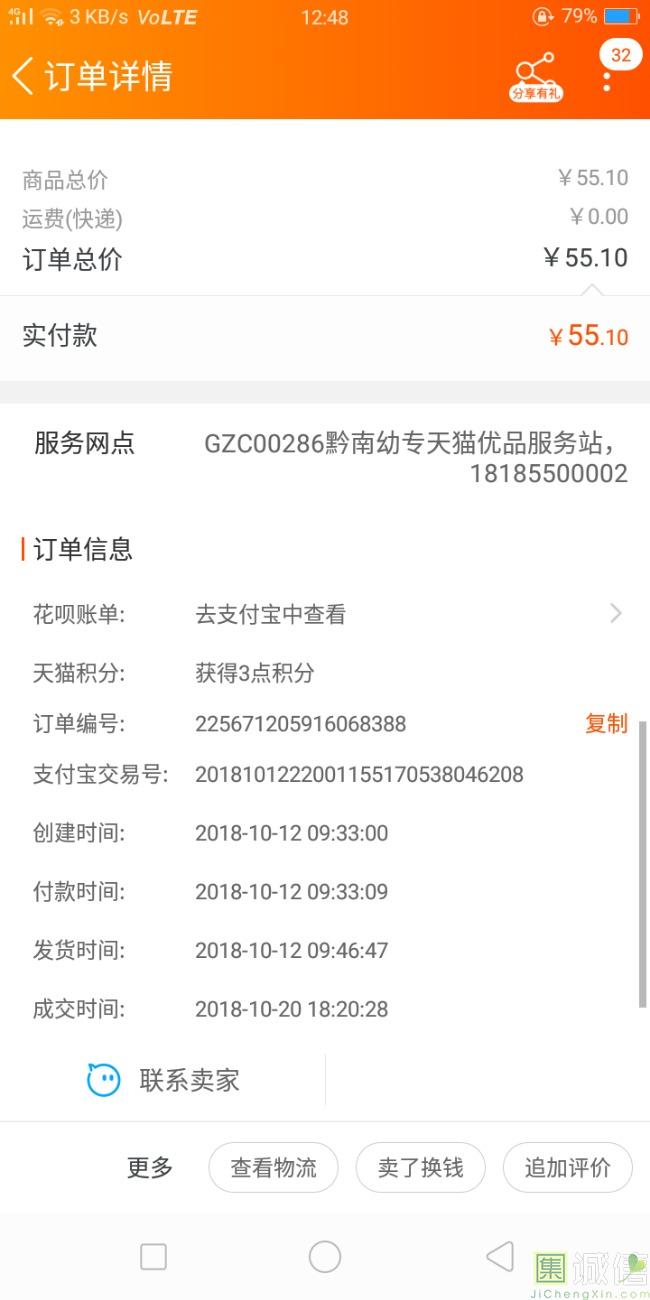Open the 分享有礼 share icon
Image resolution: width=650 pixels, height=1300 pixels.
(x=535, y=76)
